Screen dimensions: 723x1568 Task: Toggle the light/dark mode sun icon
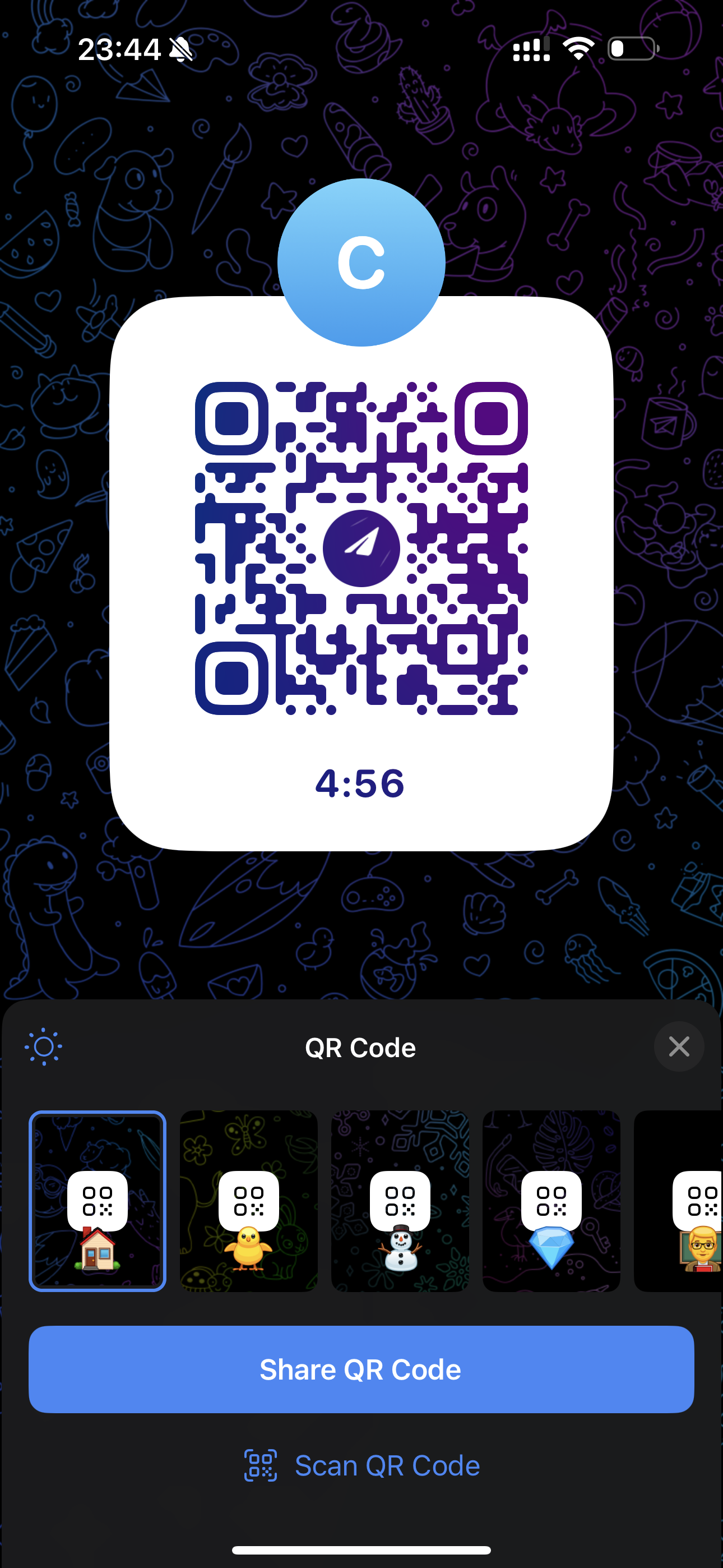coord(43,1047)
